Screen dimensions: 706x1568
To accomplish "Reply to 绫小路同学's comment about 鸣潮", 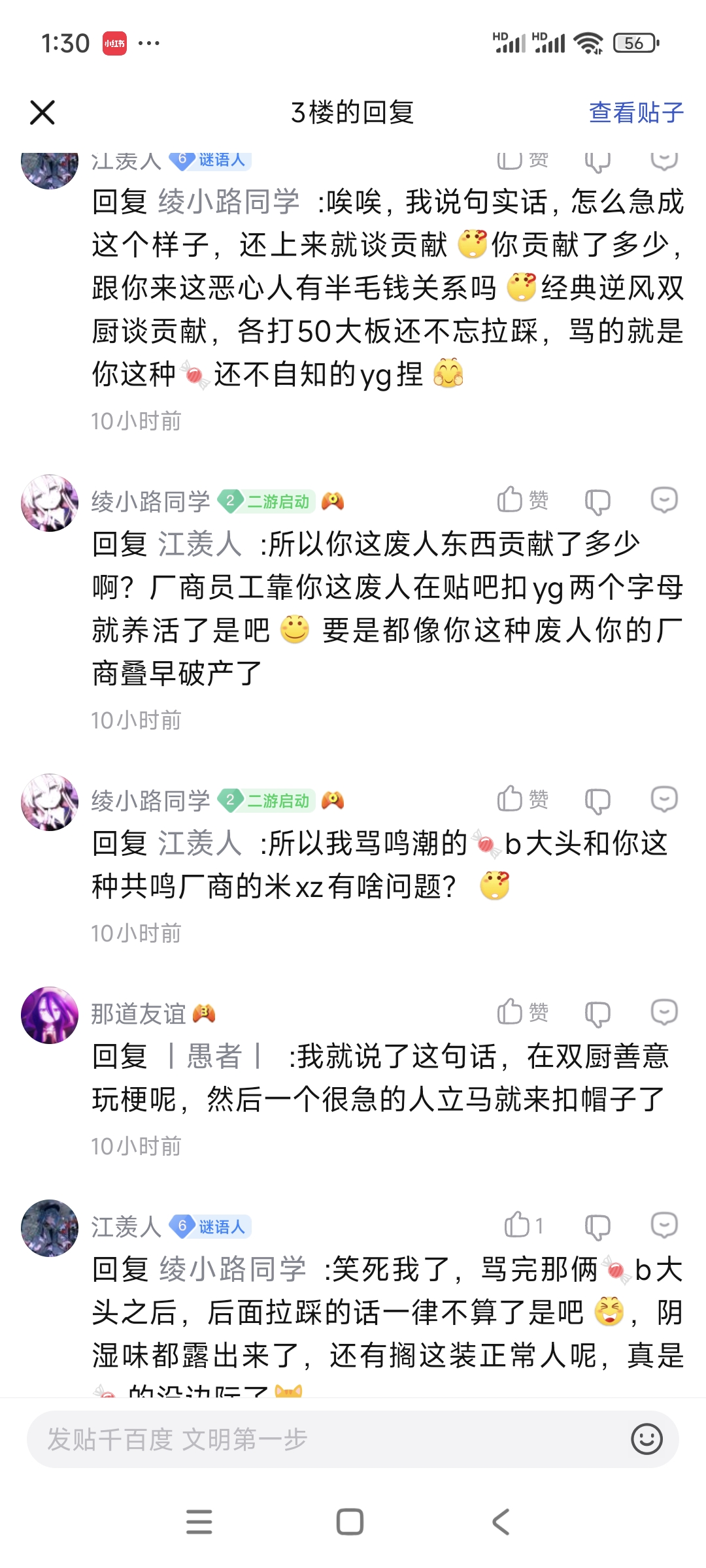I will (x=664, y=800).
